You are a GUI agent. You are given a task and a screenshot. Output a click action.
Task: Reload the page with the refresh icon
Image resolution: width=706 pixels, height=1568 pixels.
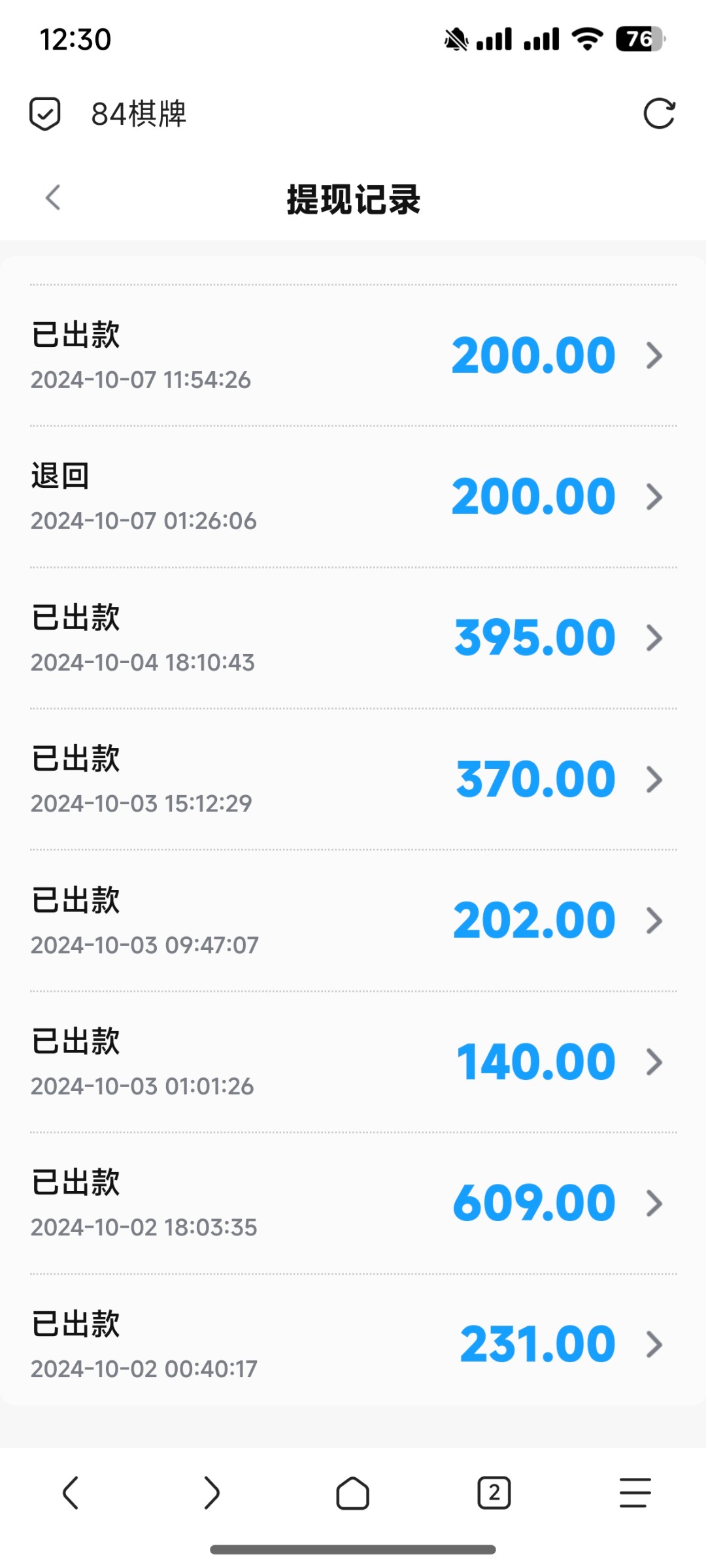pos(659,114)
